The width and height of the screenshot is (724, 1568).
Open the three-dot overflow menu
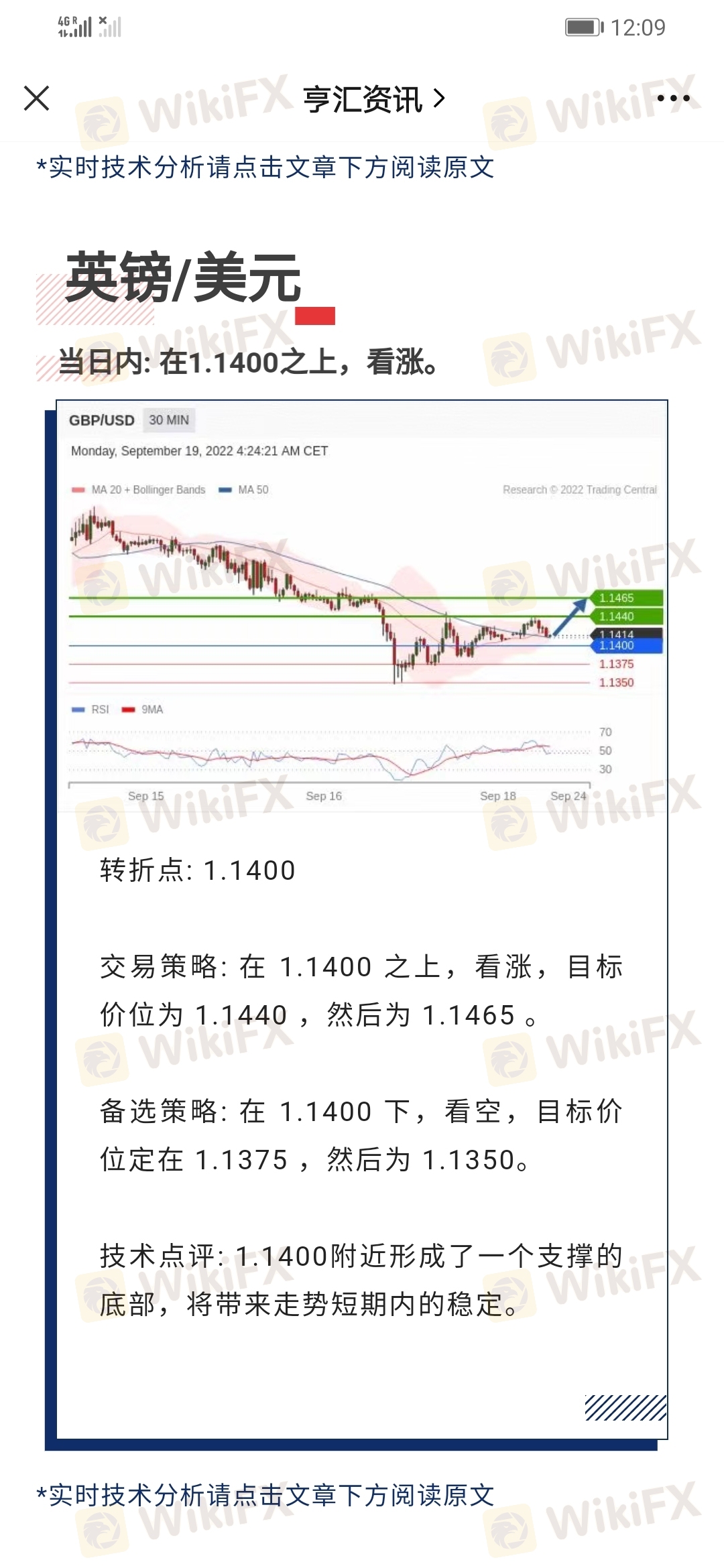pos(673,99)
